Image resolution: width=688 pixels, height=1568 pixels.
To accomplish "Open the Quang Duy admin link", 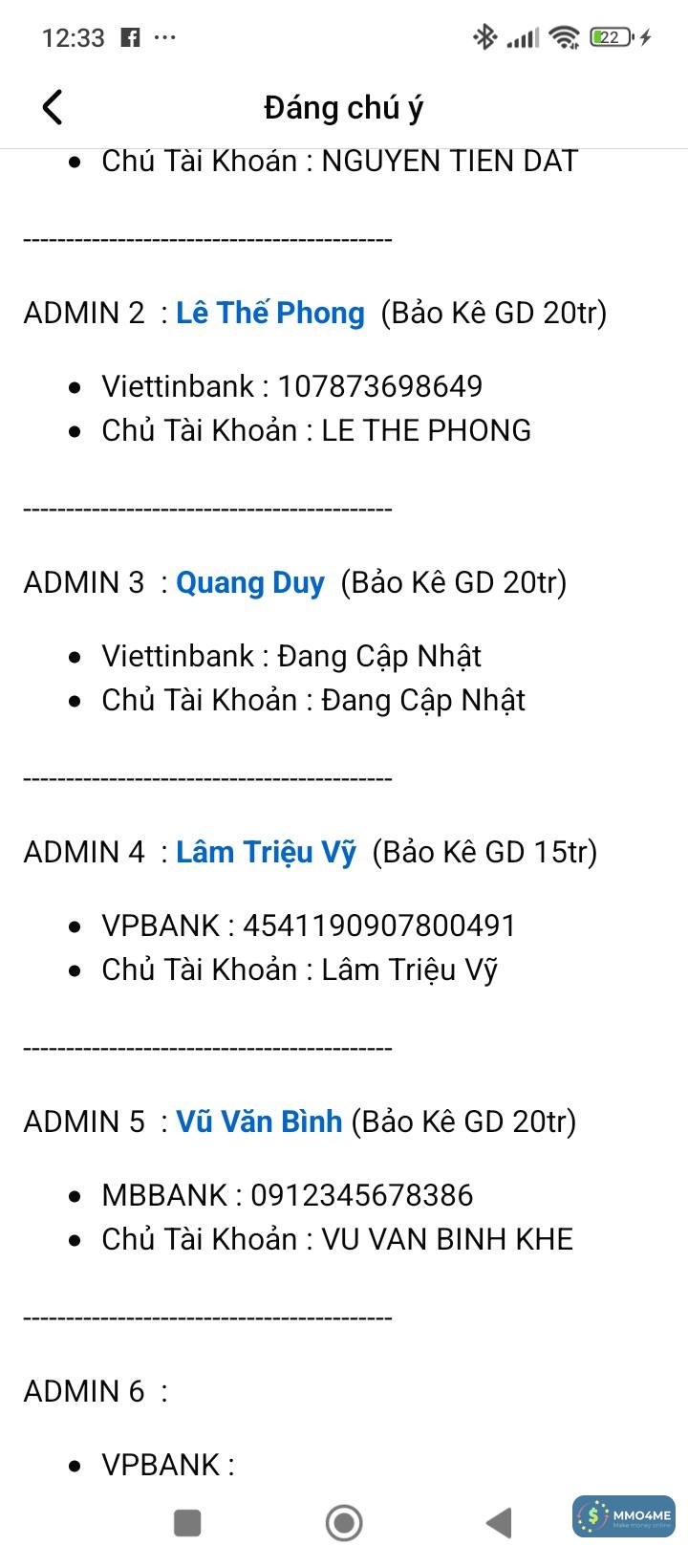I will pos(250,583).
